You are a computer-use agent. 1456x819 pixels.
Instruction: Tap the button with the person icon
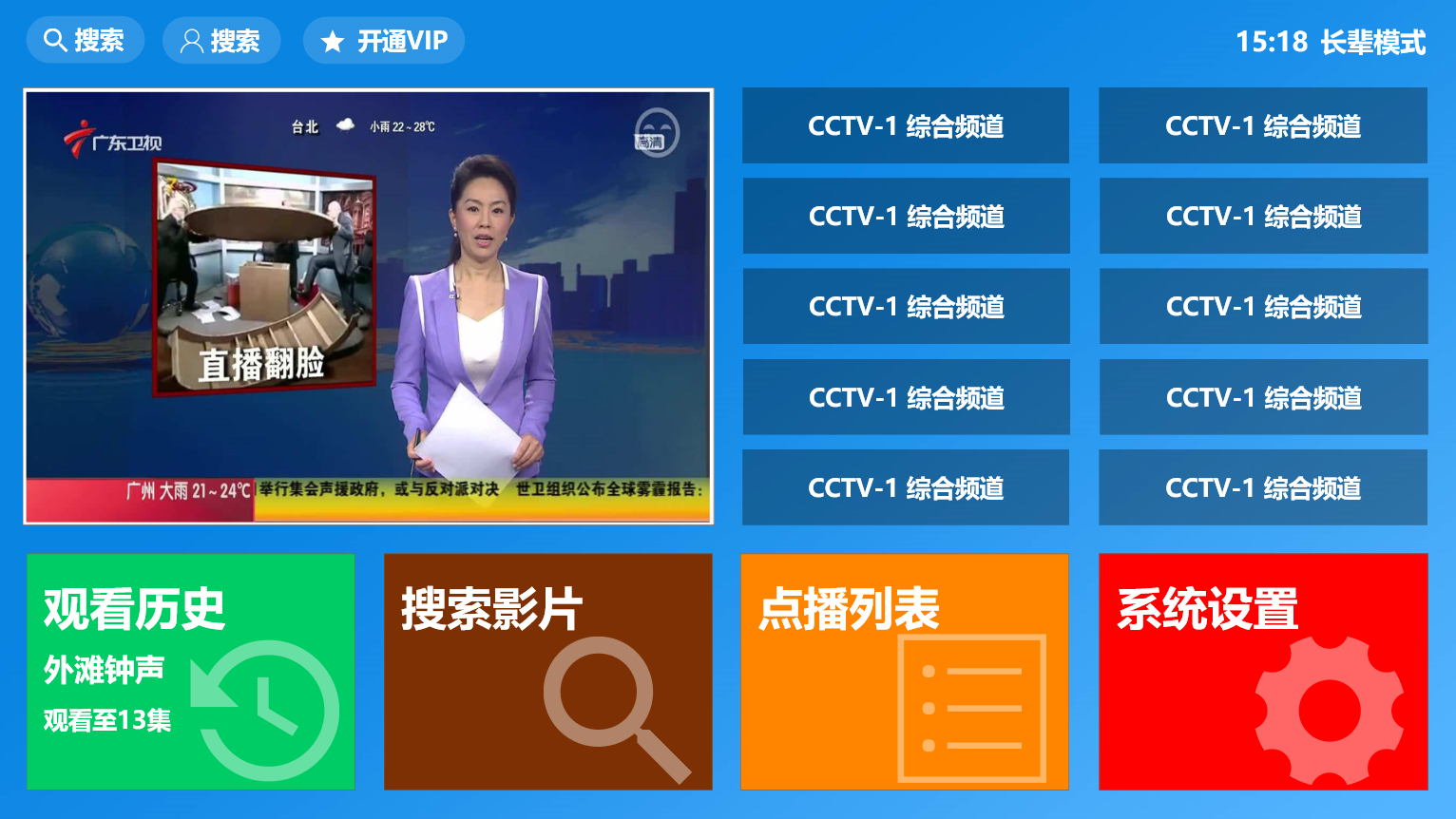(220, 41)
